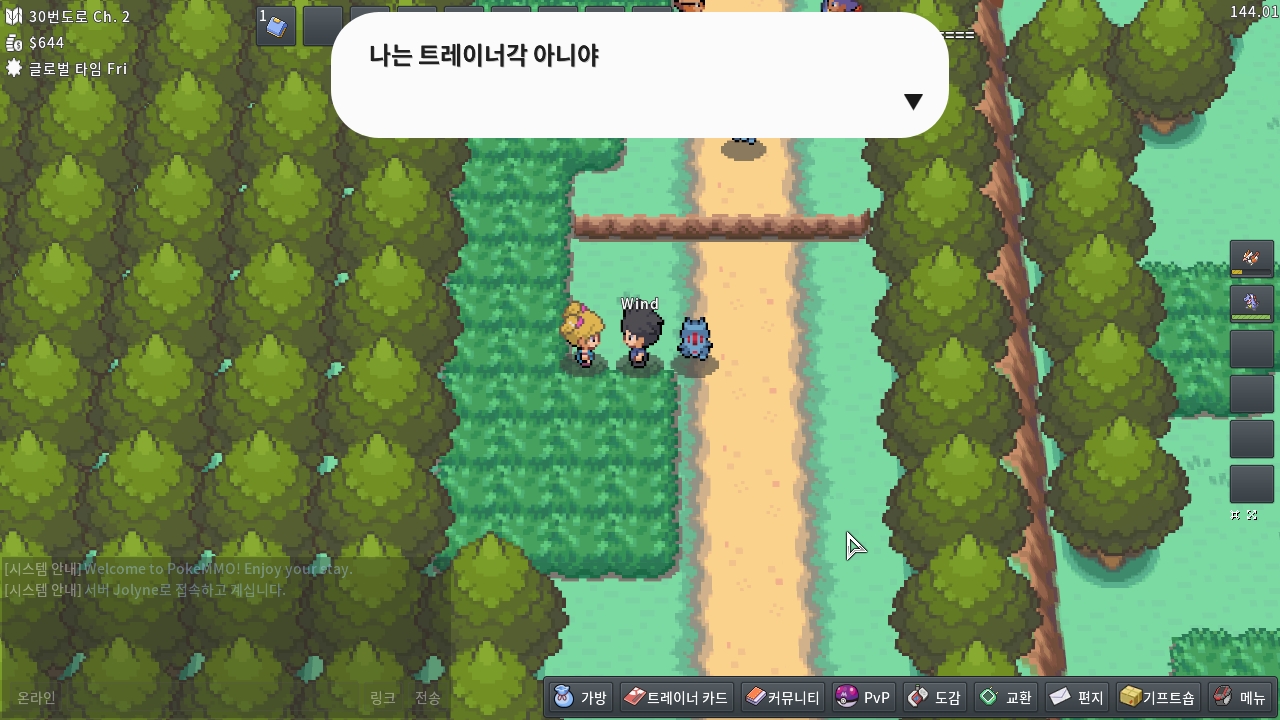Viewport: 1280px width, 720px height.
Task: Open the 커뮤니티 community panel
Action: coord(783,697)
